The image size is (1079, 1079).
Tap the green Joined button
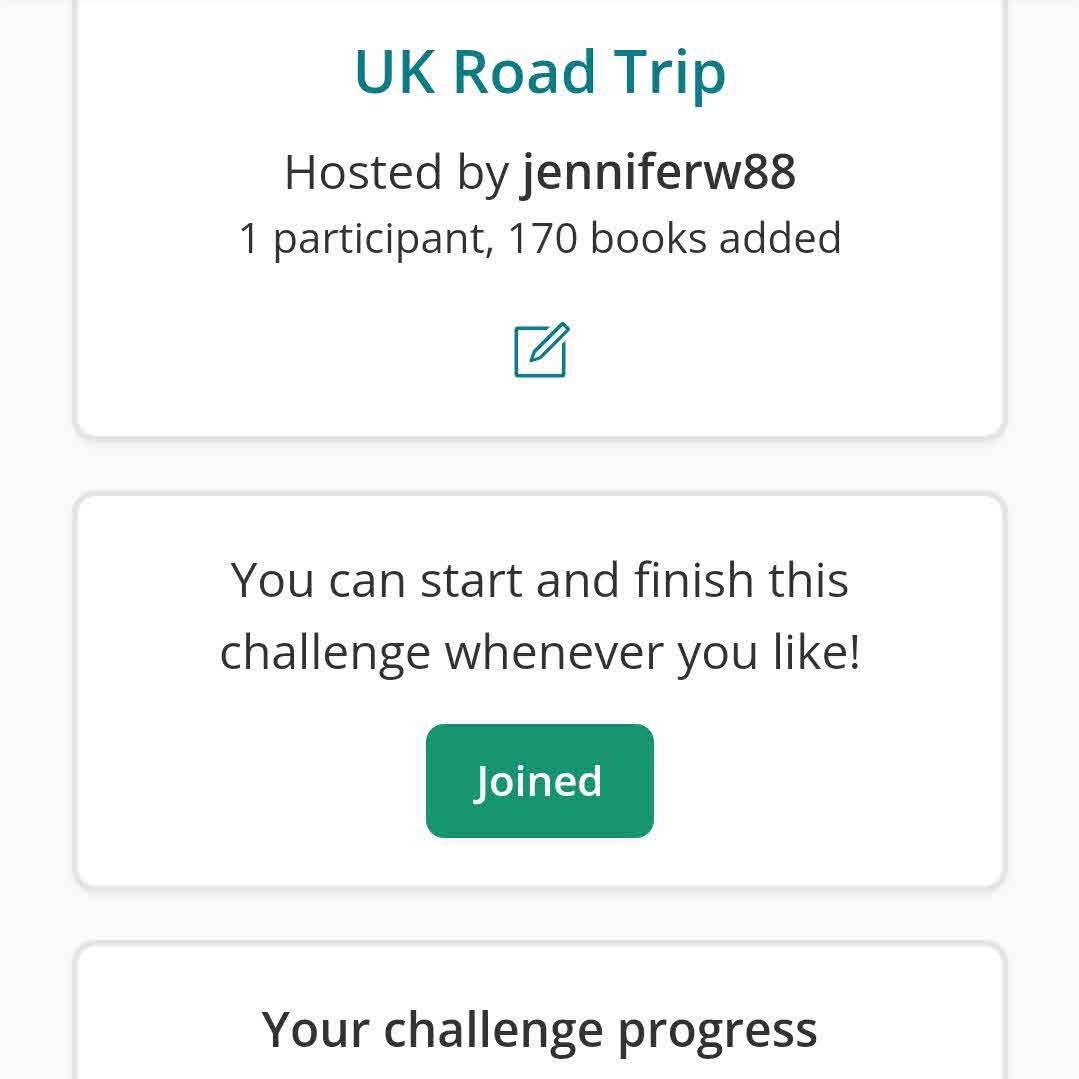(539, 781)
